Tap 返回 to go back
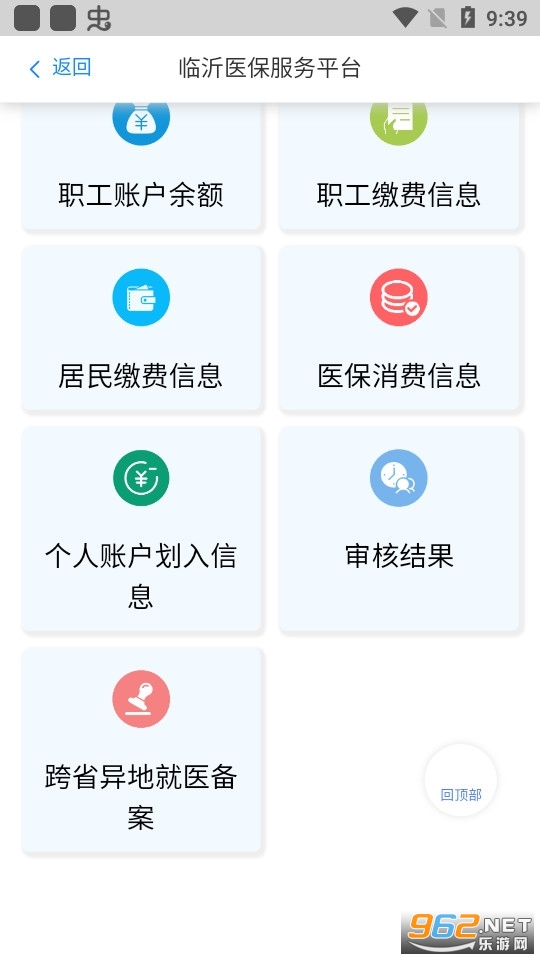Screen dimensions: 540x960 point(60,68)
